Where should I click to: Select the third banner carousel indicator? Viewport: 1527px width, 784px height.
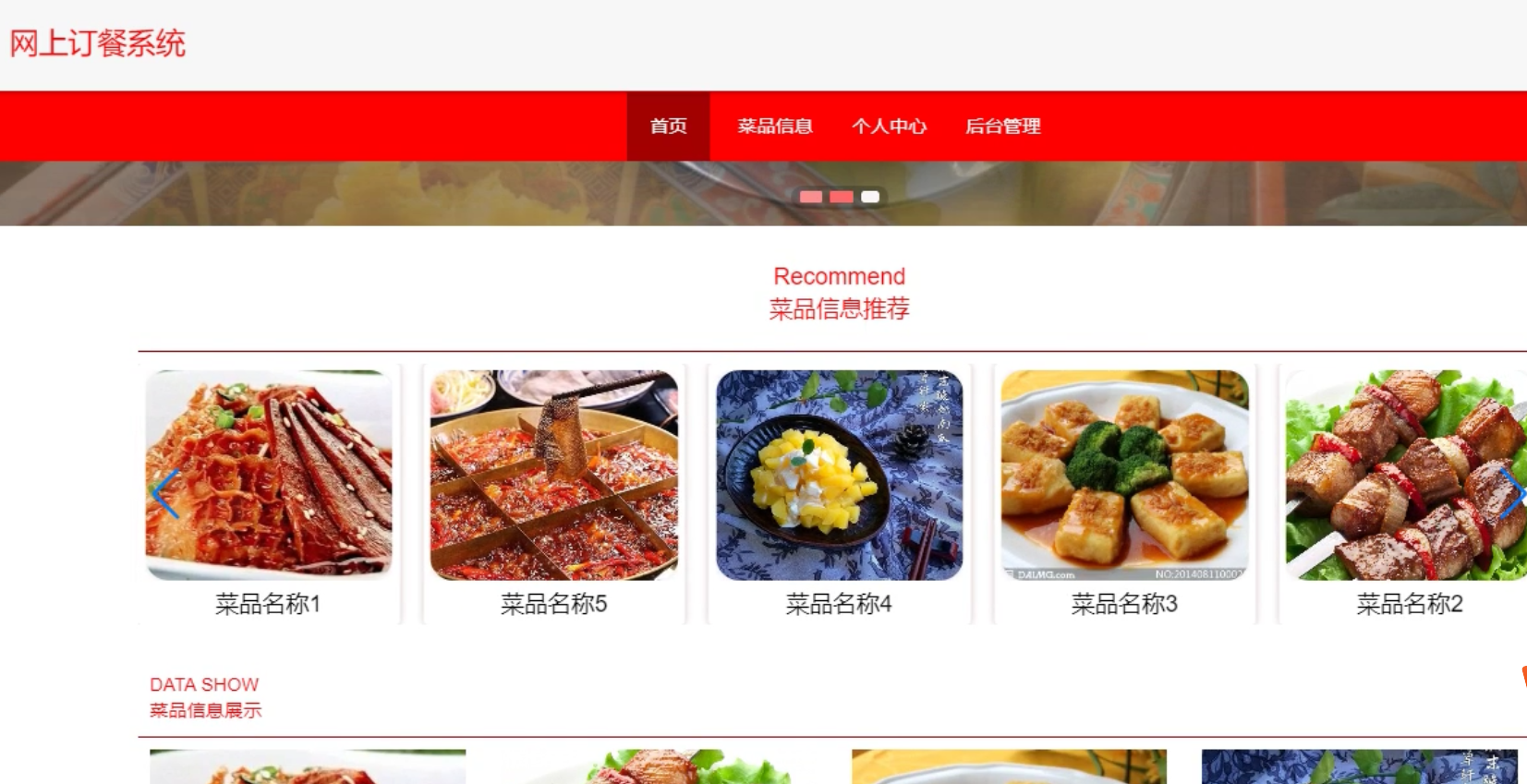tap(869, 197)
